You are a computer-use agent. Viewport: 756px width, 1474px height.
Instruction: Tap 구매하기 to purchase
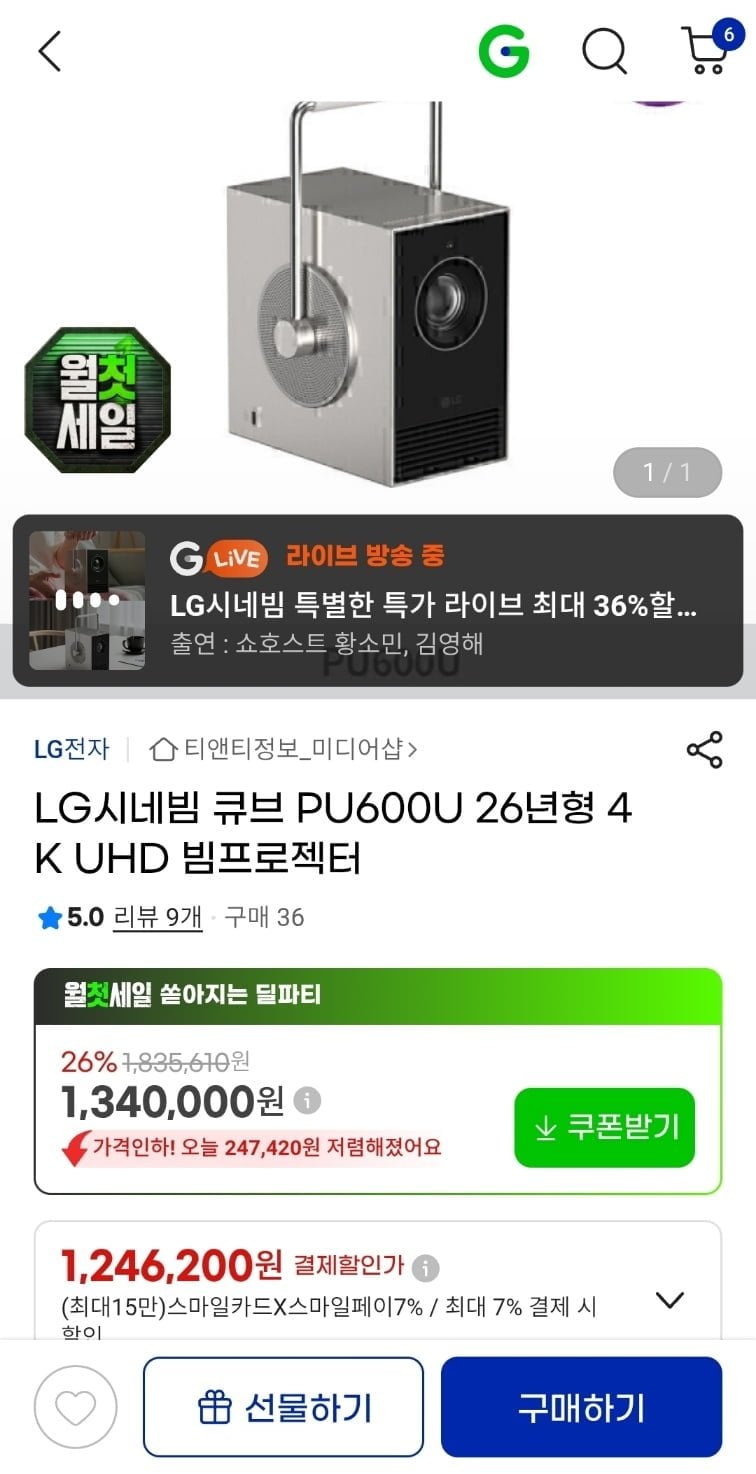(581, 1407)
